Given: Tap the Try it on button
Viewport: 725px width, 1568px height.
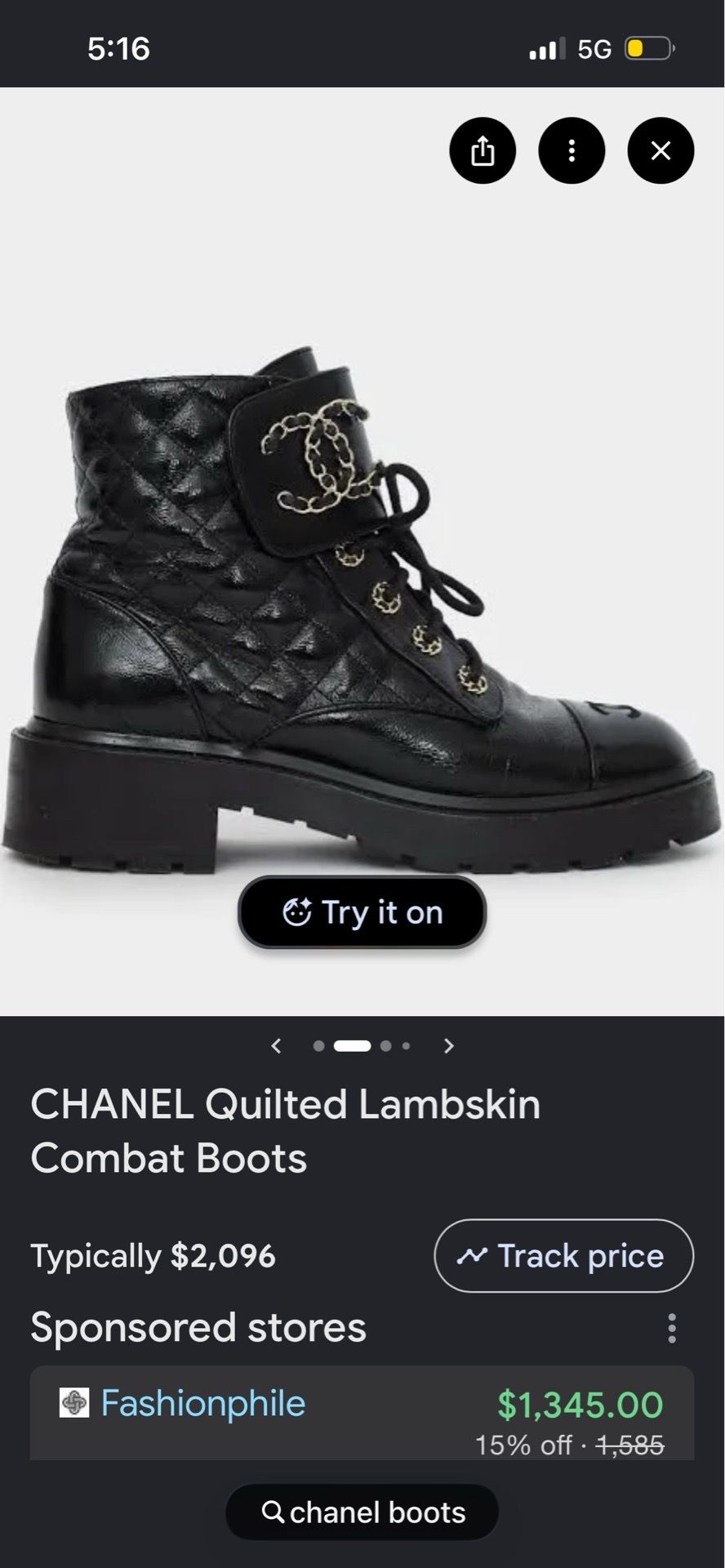Looking at the screenshot, I should [x=362, y=912].
